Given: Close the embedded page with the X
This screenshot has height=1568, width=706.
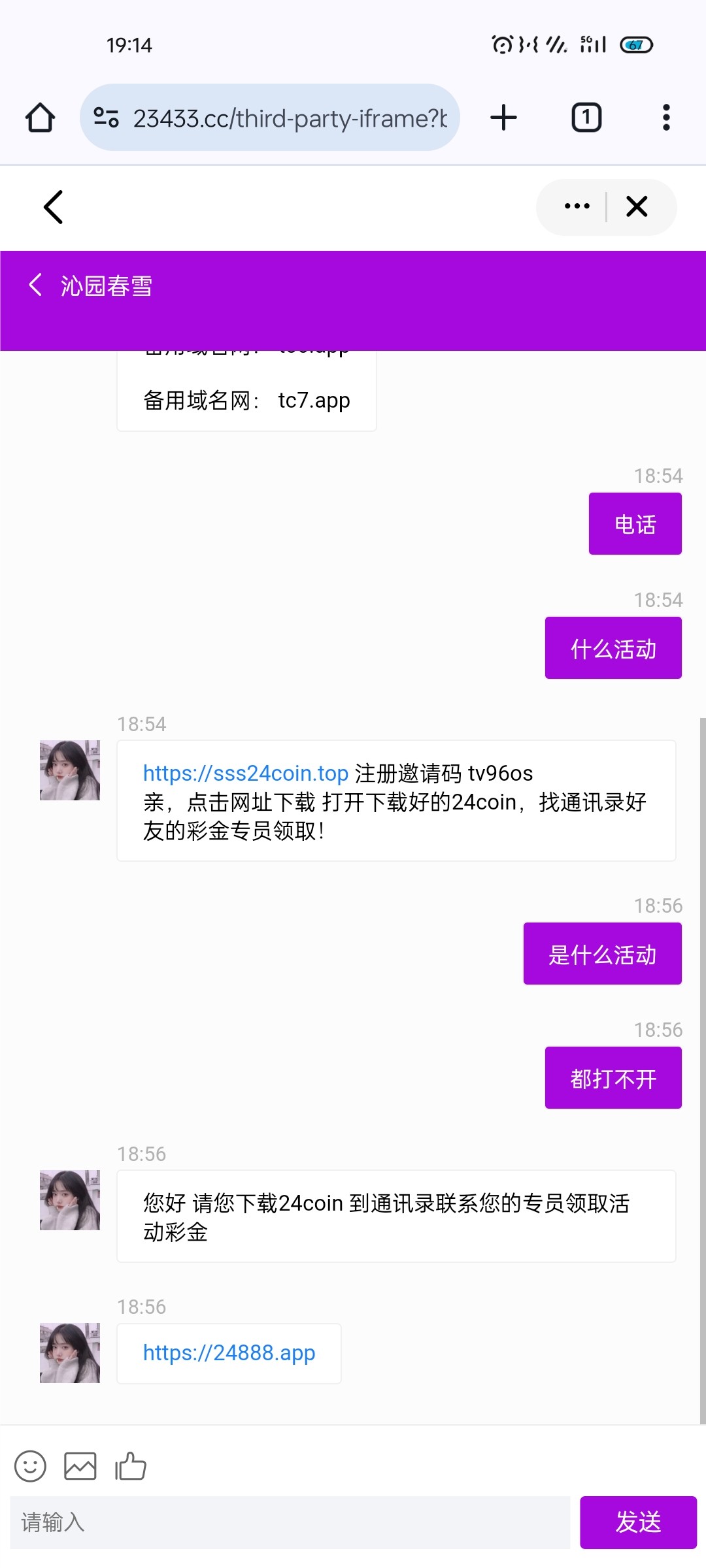Looking at the screenshot, I should click(x=637, y=206).
